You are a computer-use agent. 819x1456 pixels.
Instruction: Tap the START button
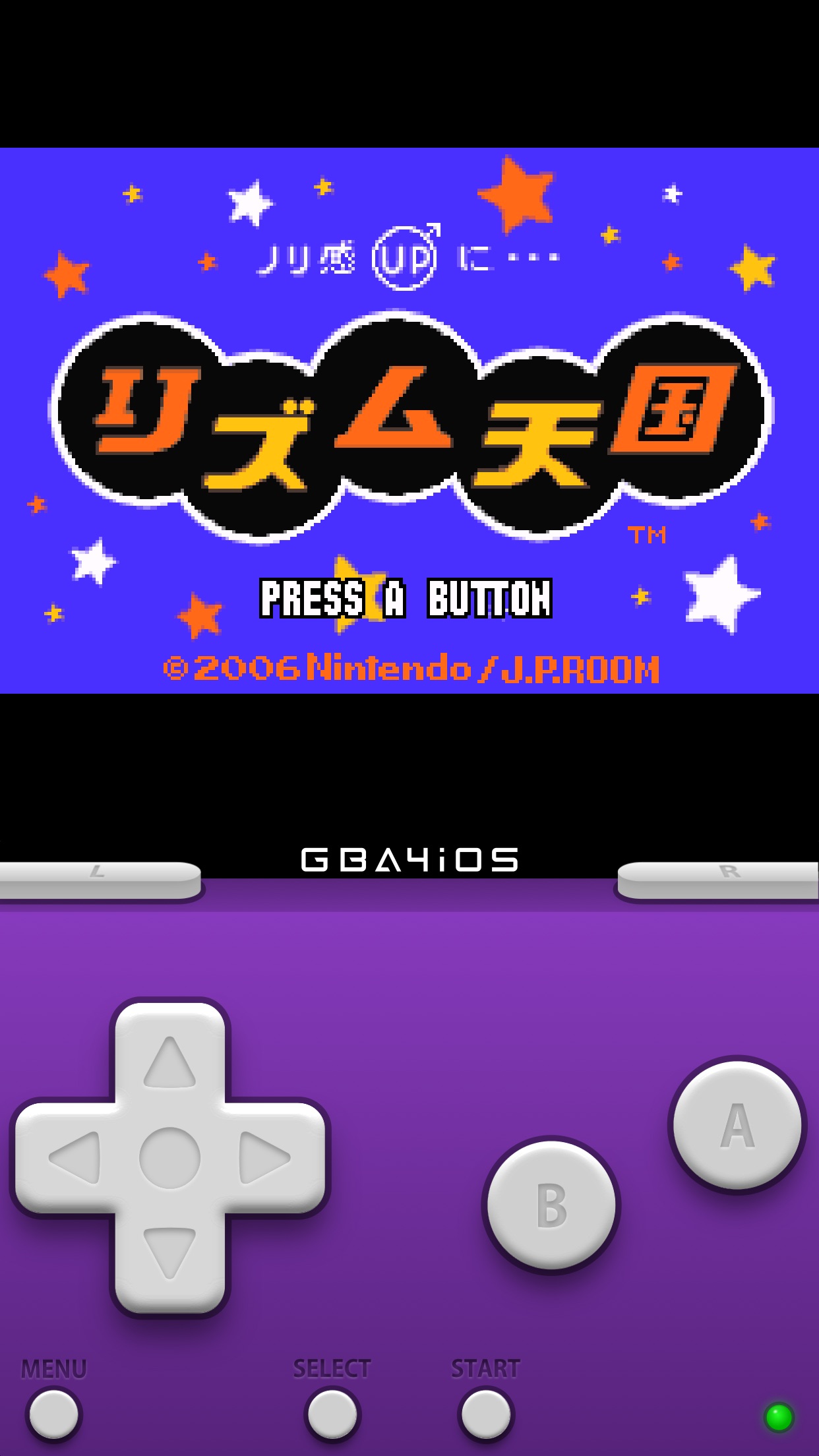point(486,1414)
